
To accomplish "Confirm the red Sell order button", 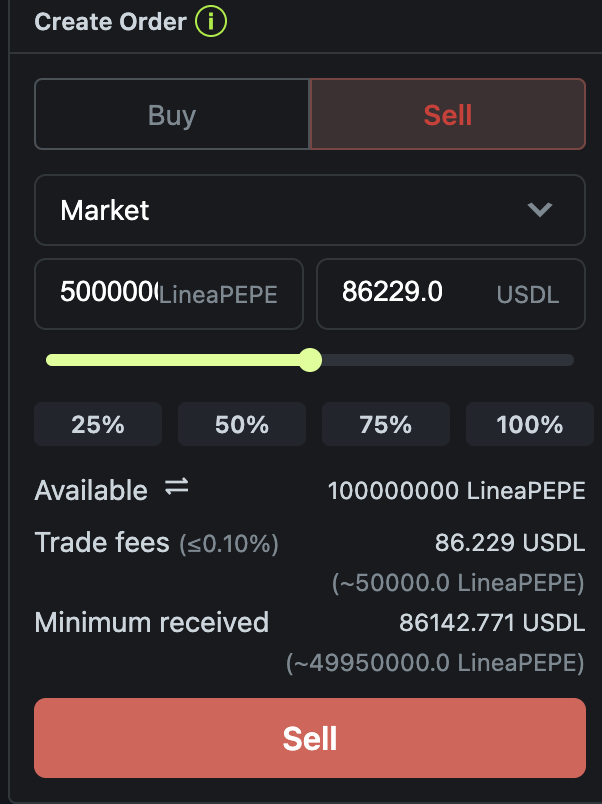I will click(x=309, y=738).
